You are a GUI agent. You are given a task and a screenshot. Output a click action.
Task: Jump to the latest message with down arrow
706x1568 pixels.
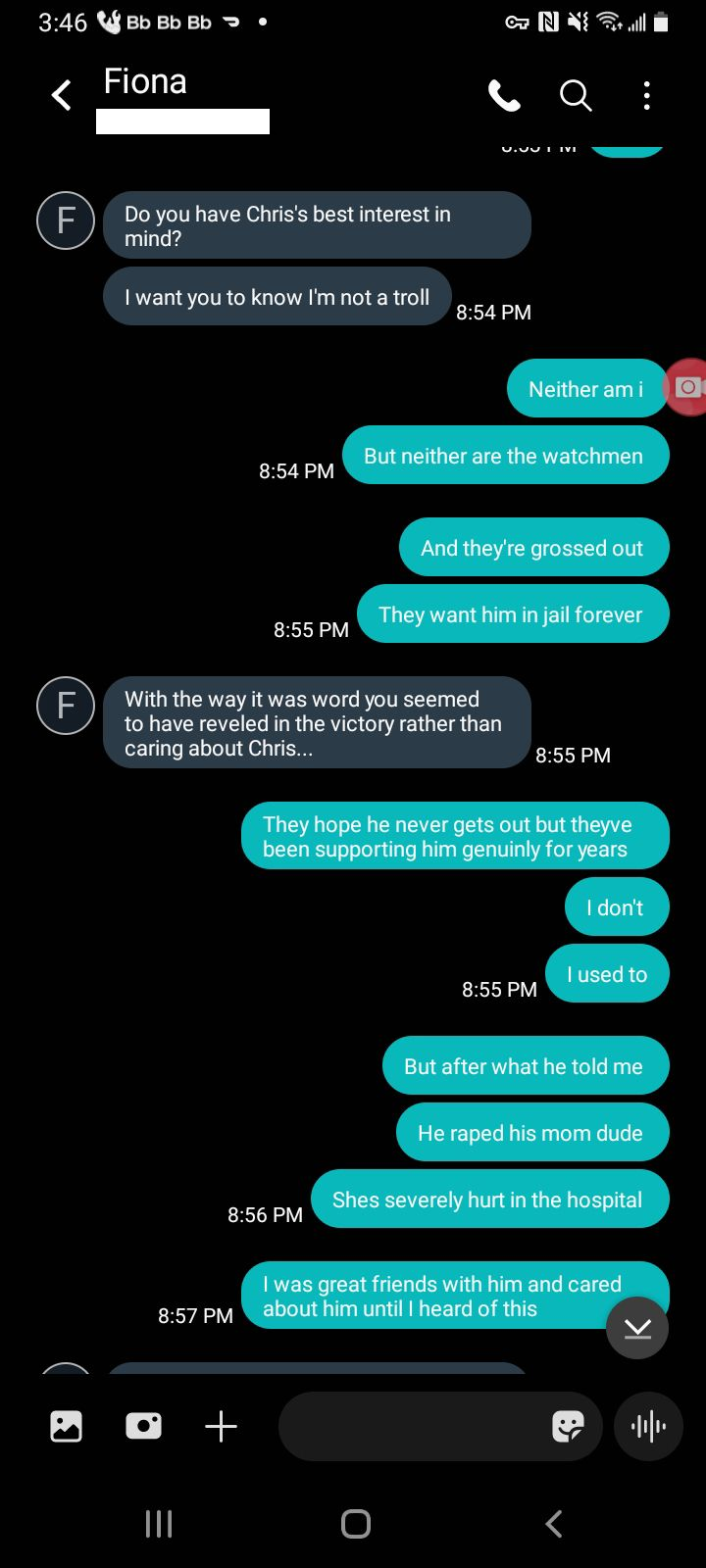point(637,1328)
